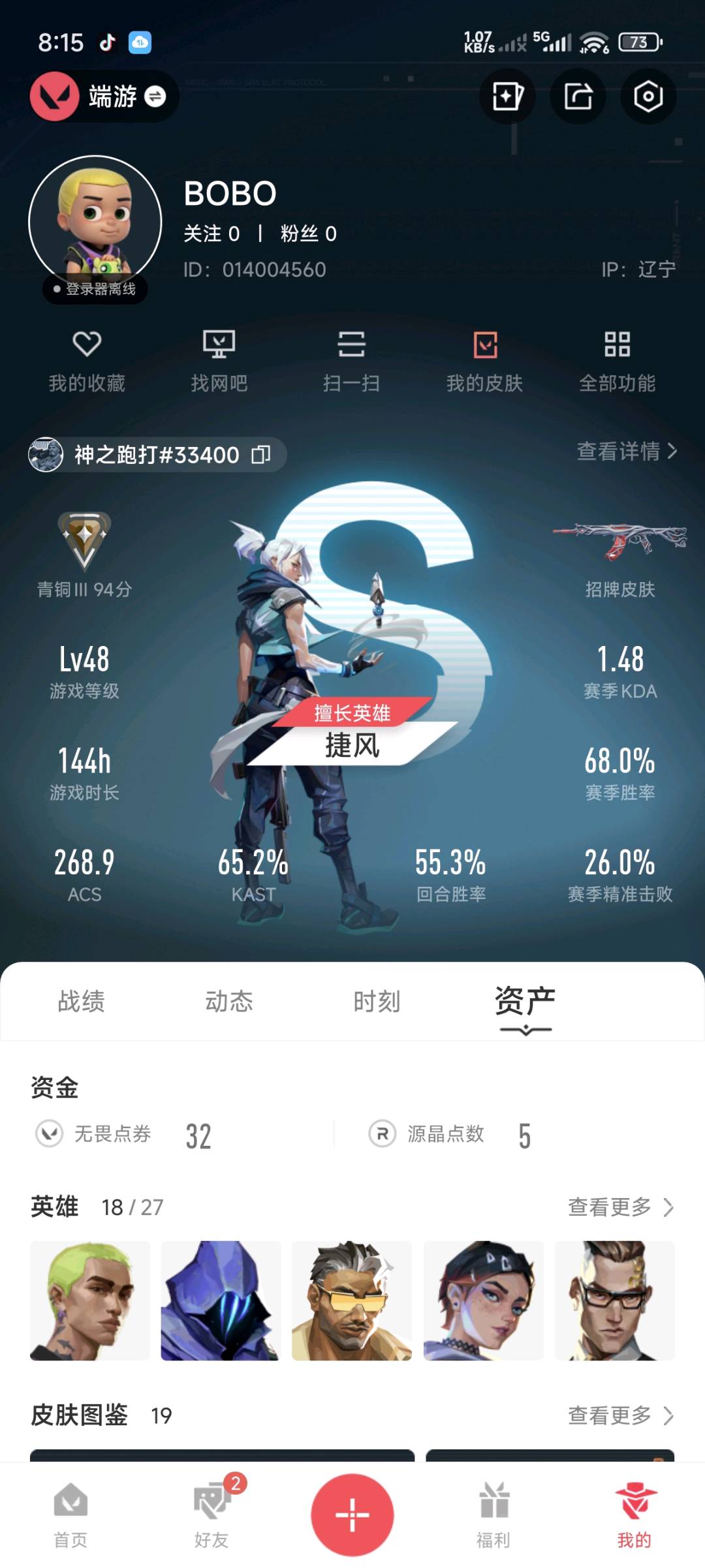The width and height of the screenshot is (705, 1568).
Task: Open 好友 friends tab
Action: 211,1514
